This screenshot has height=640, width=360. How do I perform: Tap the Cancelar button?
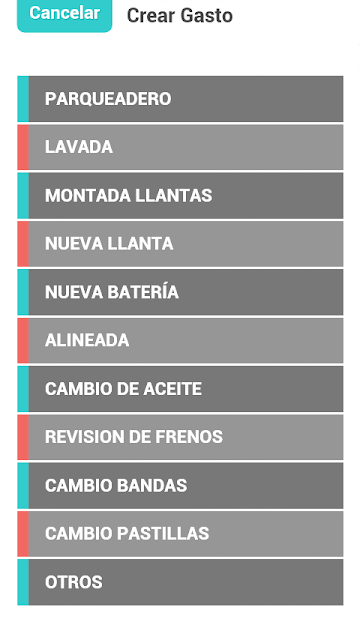tap(64, 15)
